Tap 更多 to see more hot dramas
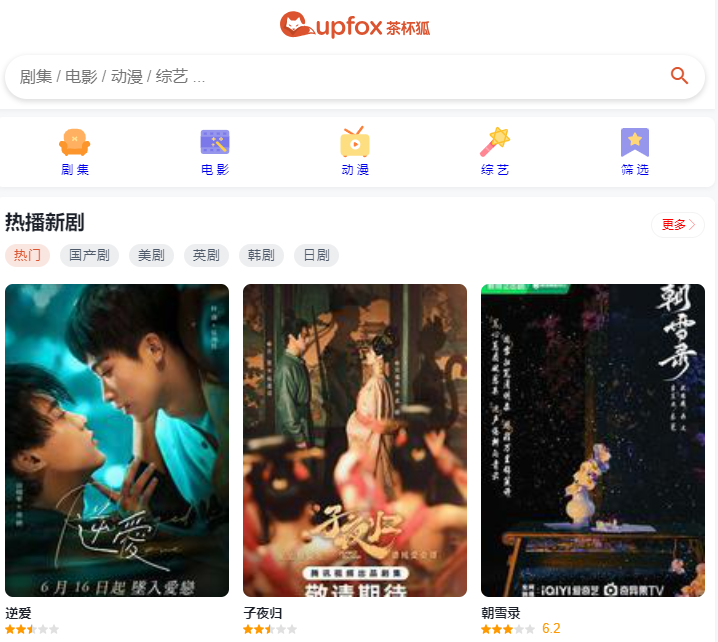The width and height of the screenshot is (718, 642). coord(677,225)
